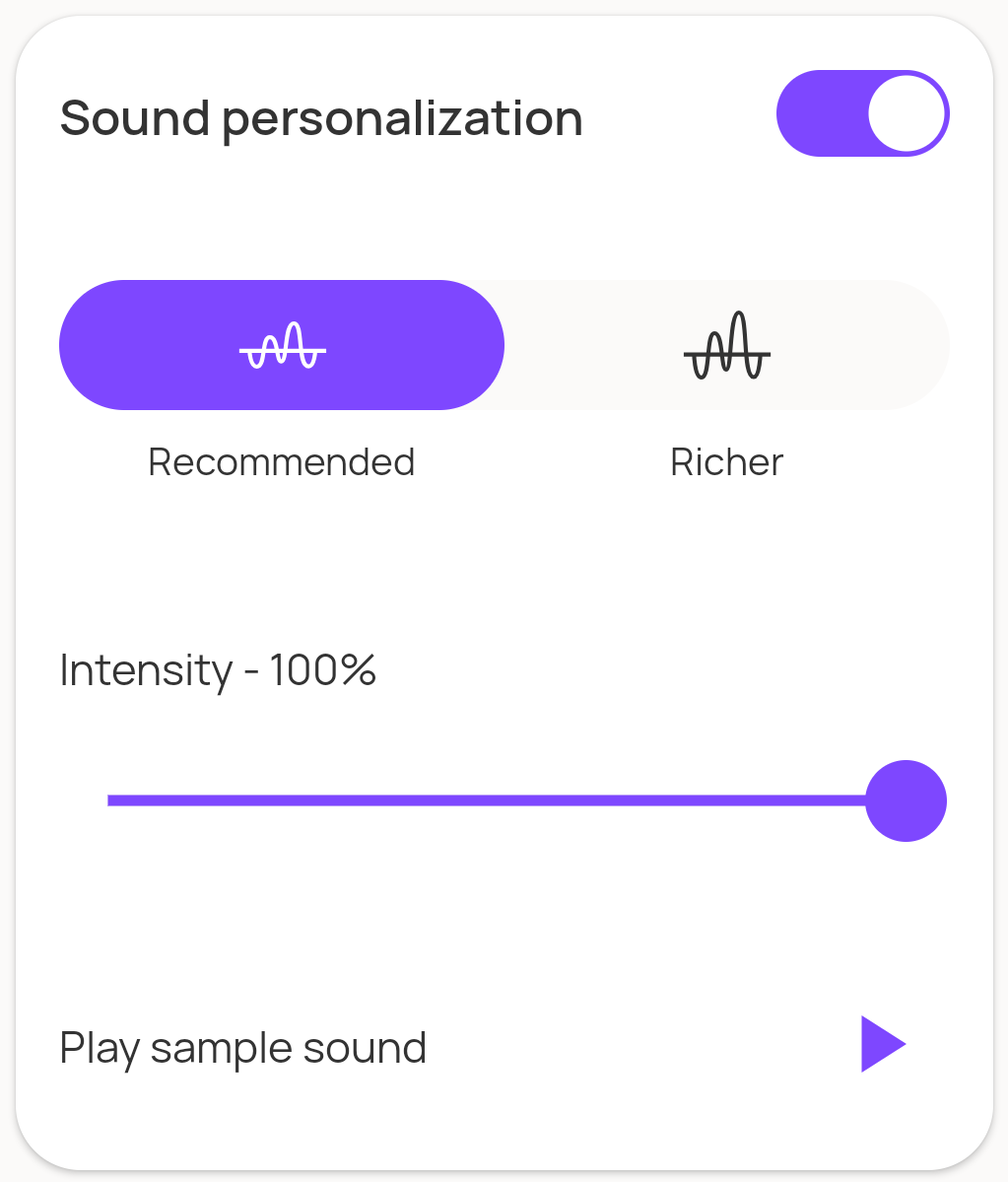The height and width of the screenshot is (1182, 1008).
Task: Click the middle of the Intensity slider track
Action: click(504, 800)
